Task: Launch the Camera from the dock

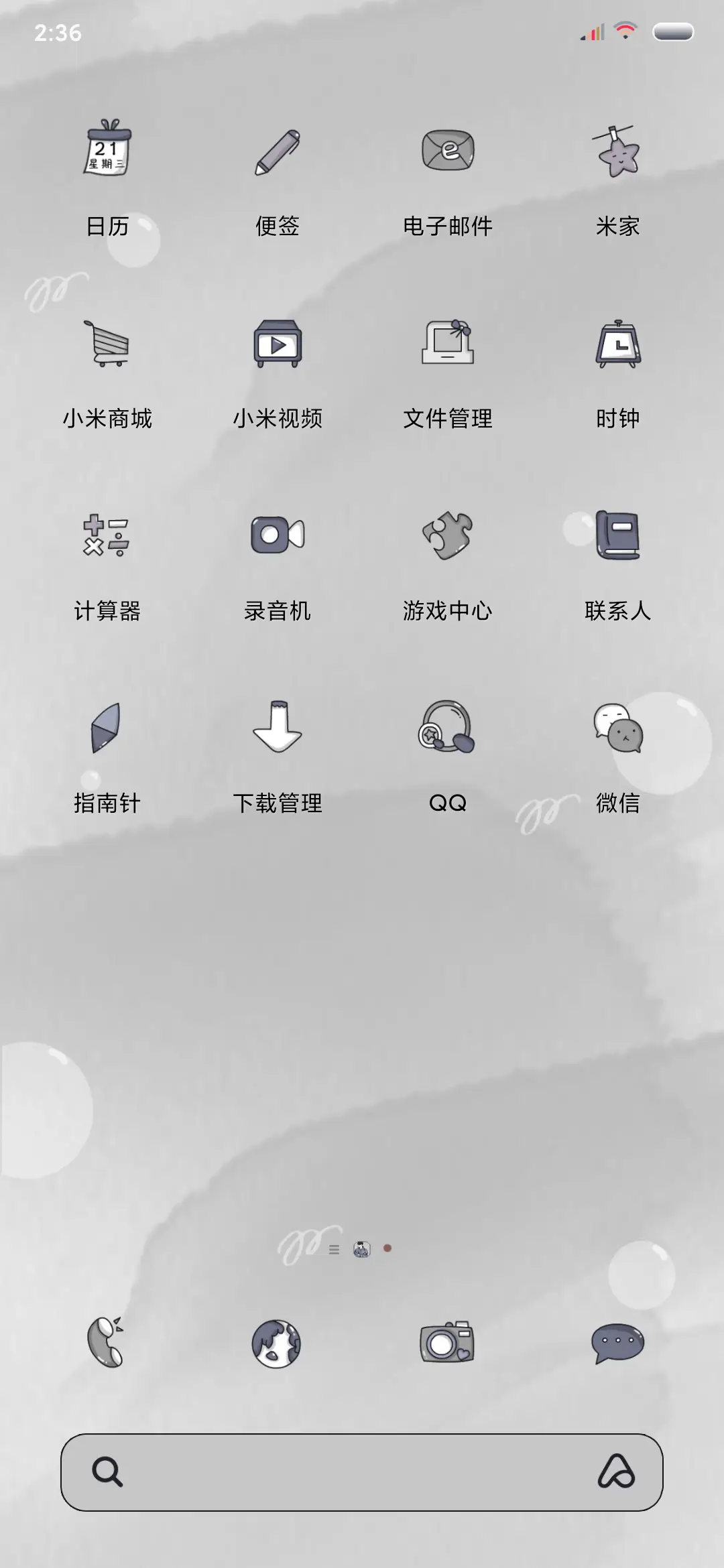Action: click(x=448, y=1344)
